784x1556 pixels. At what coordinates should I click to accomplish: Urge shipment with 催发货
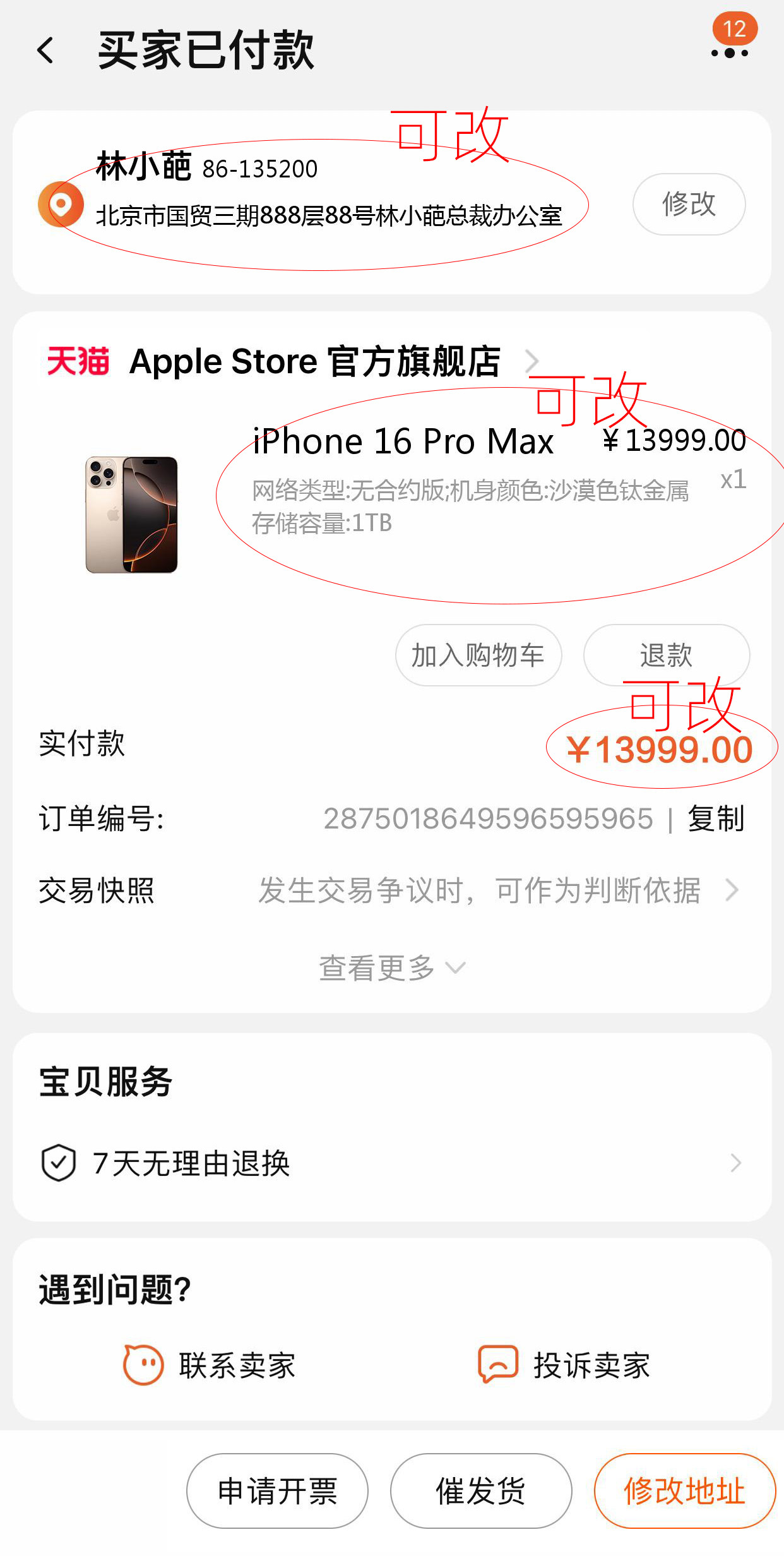(480, 1491)
